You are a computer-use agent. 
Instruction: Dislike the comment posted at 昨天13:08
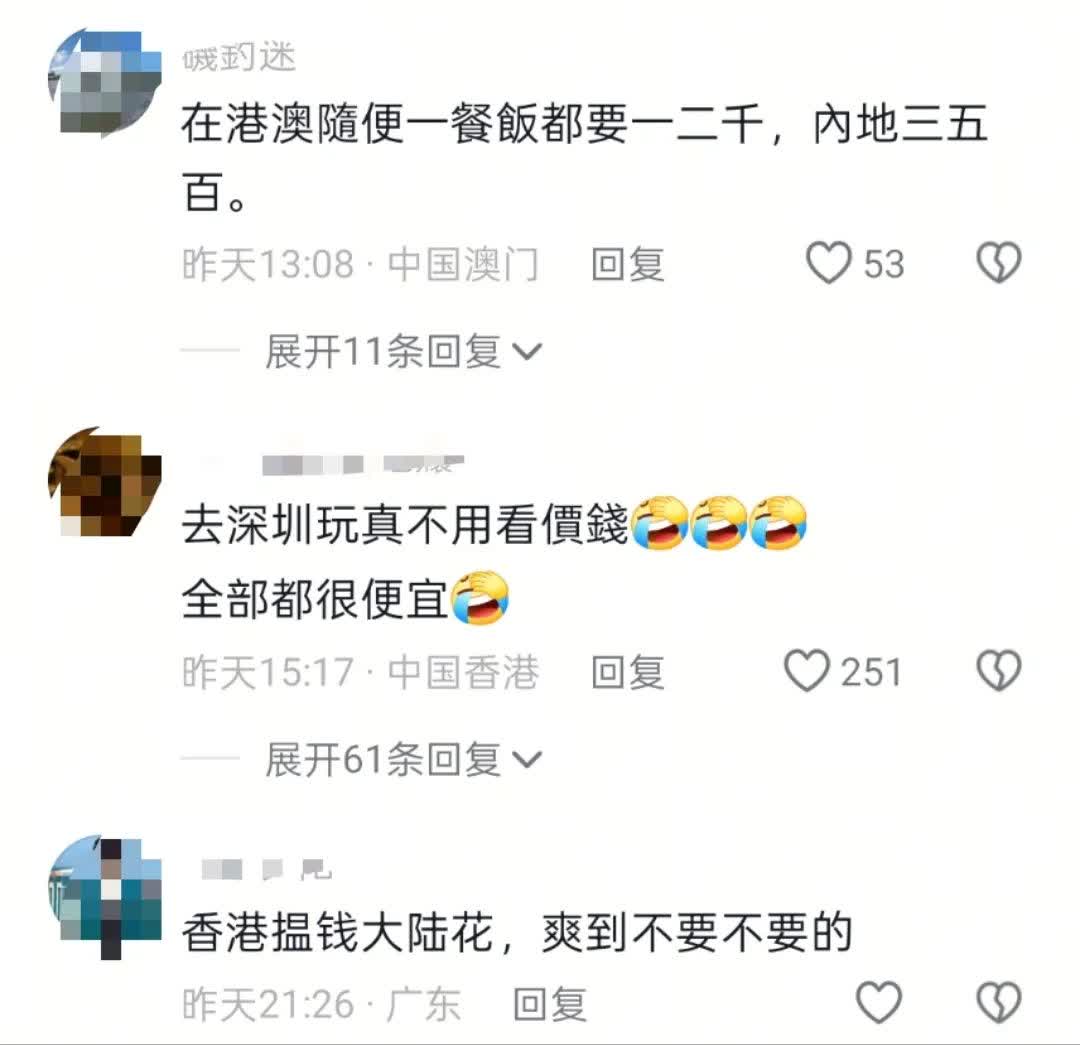tap(998, 264)
